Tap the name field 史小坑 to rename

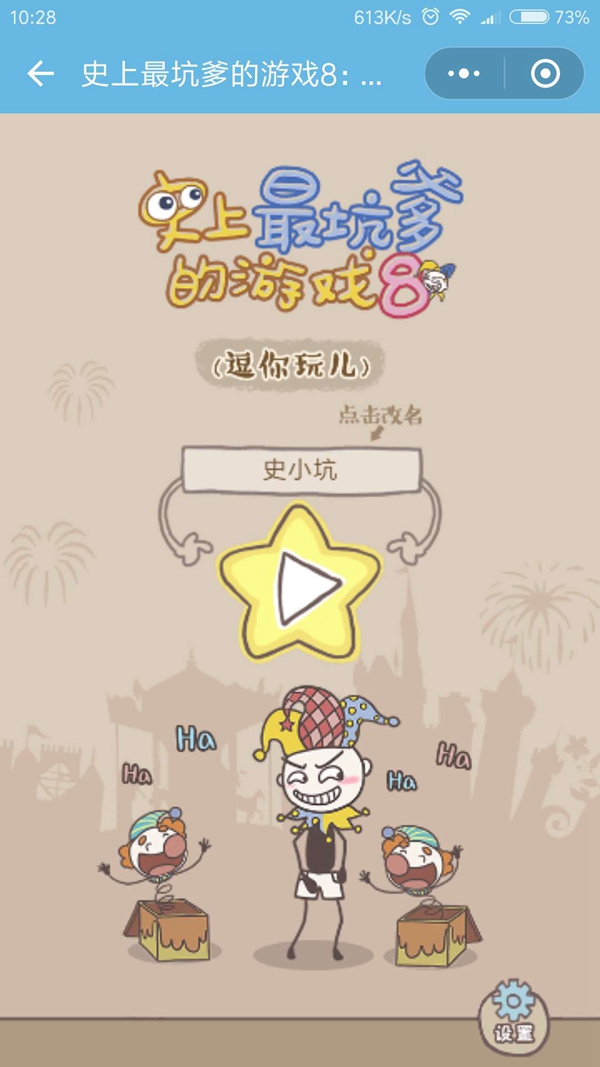click(x=300, y=470)
